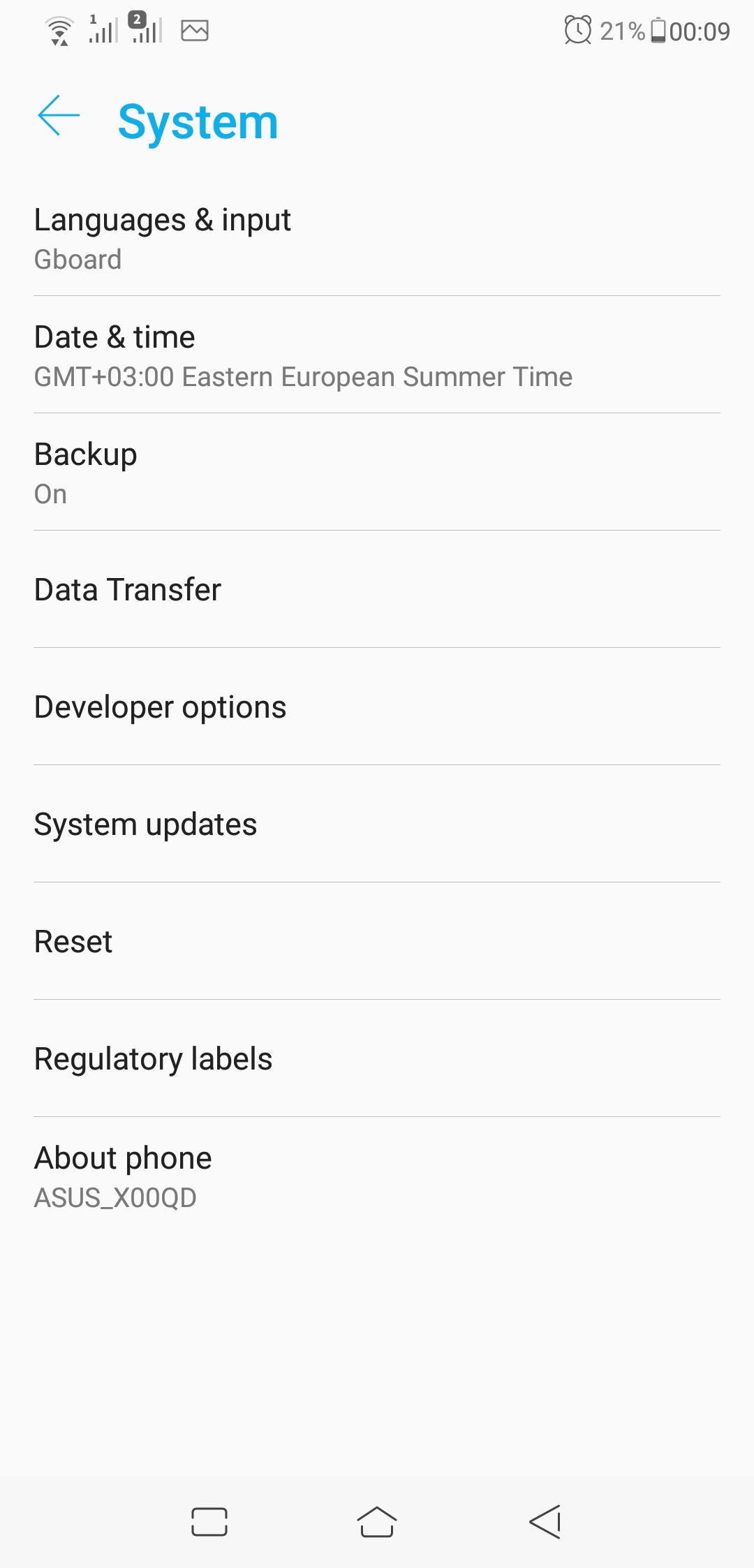Check System updates
Viewport: 754px width, 1568px height.
coord(377,824)
